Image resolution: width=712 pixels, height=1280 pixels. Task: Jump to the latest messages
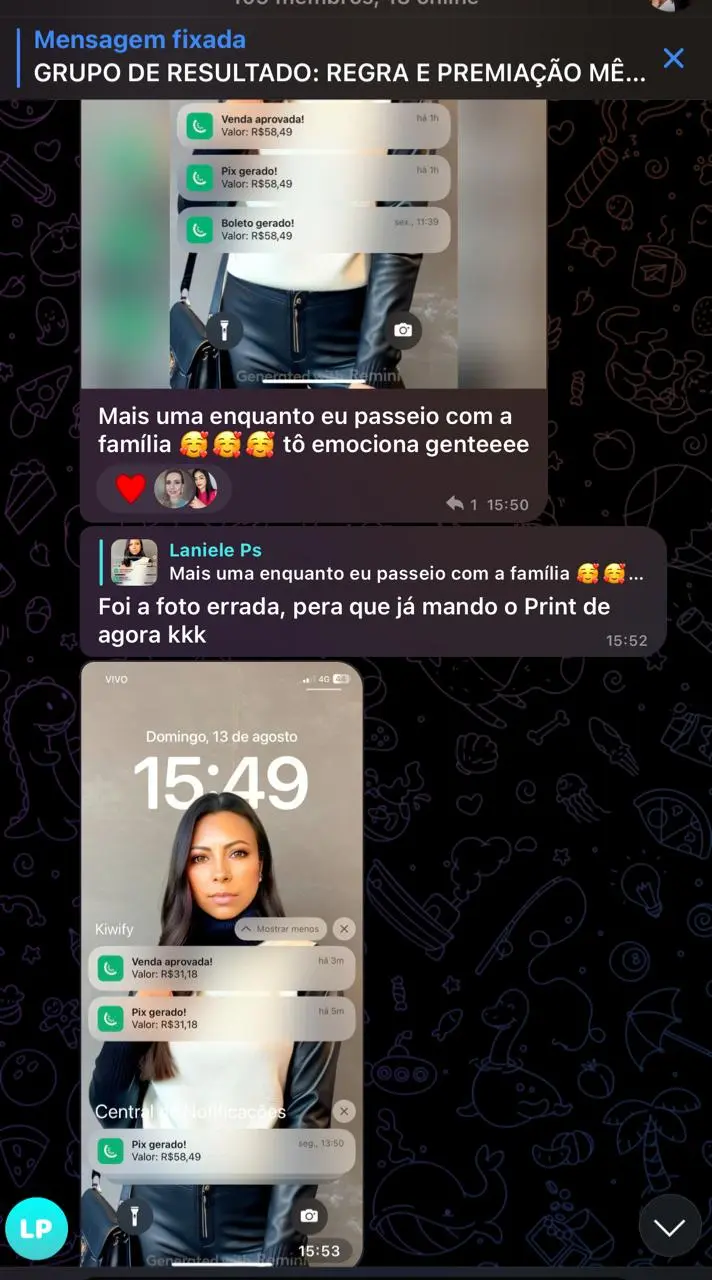pos(670,1225)
